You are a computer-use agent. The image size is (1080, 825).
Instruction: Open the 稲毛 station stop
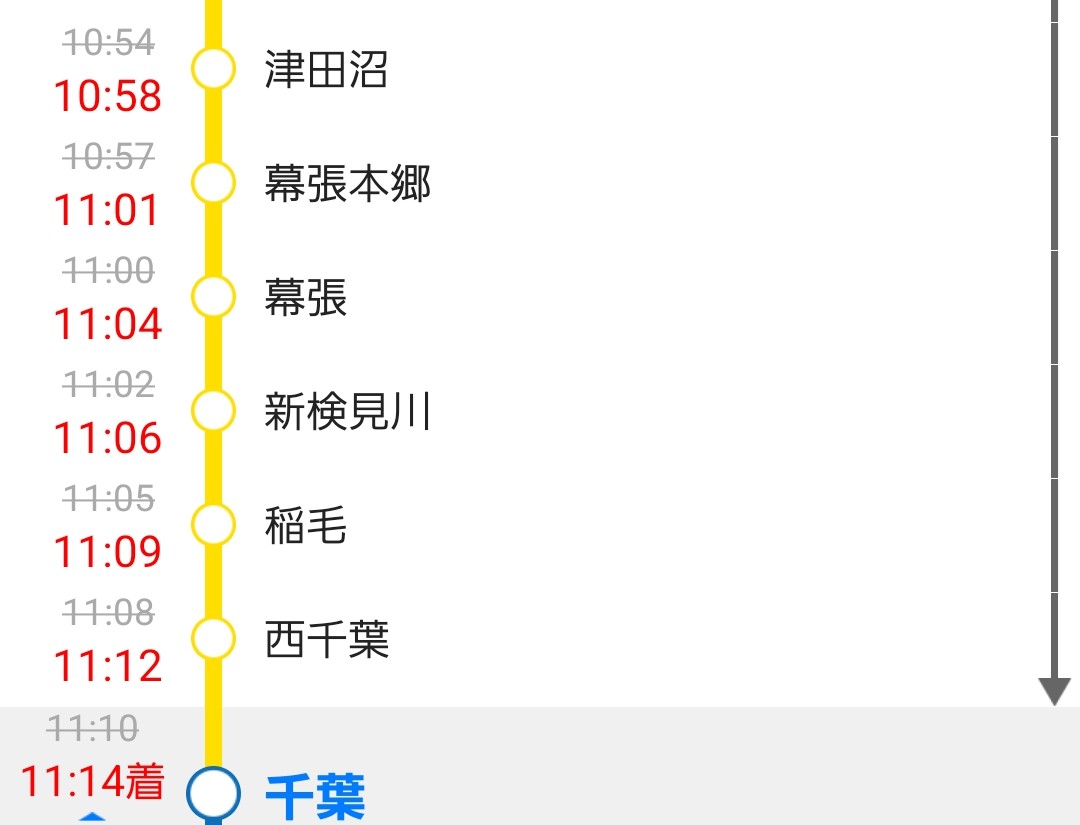(305, 526)
